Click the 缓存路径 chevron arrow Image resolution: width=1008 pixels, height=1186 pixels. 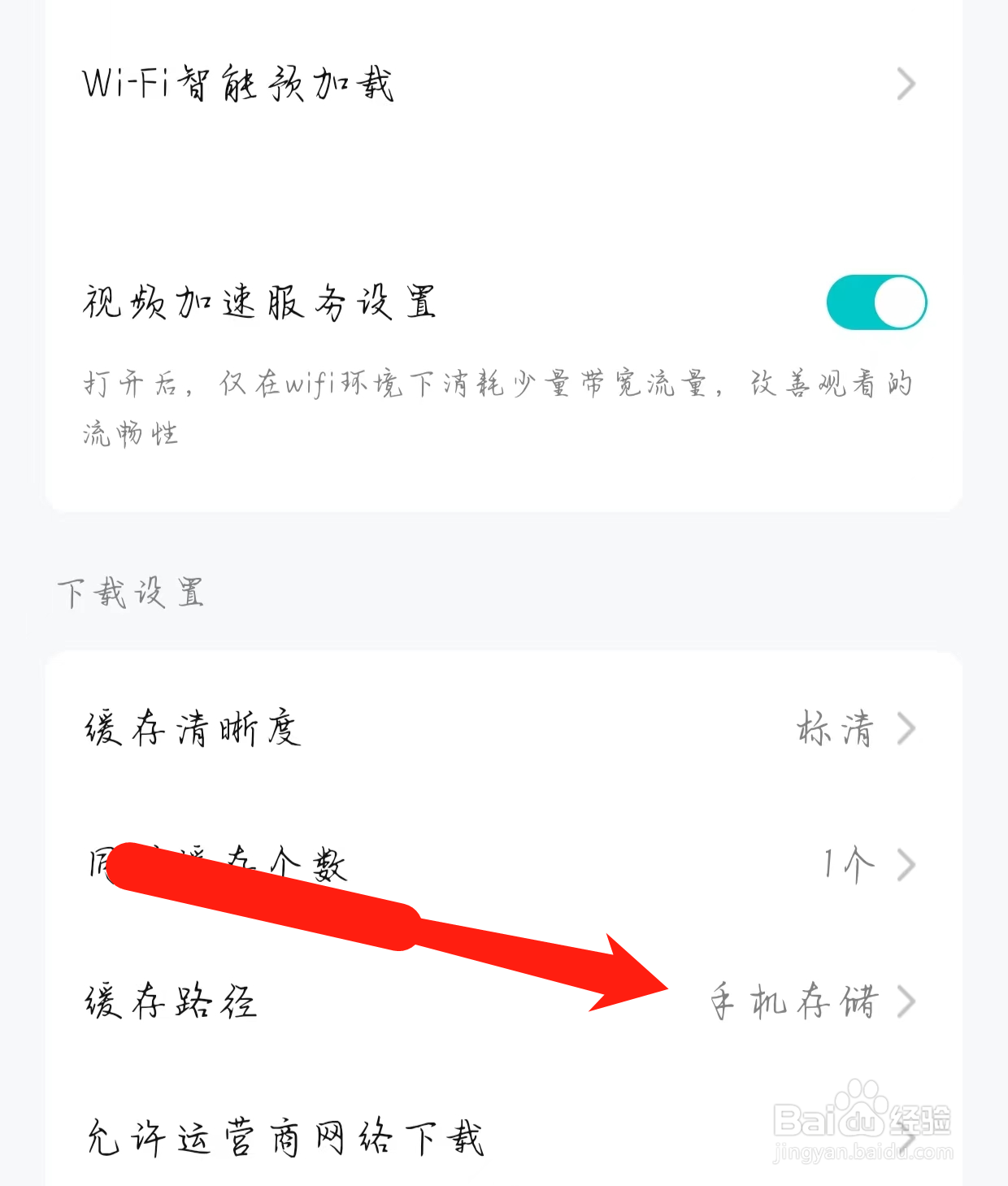point(906,1002)
